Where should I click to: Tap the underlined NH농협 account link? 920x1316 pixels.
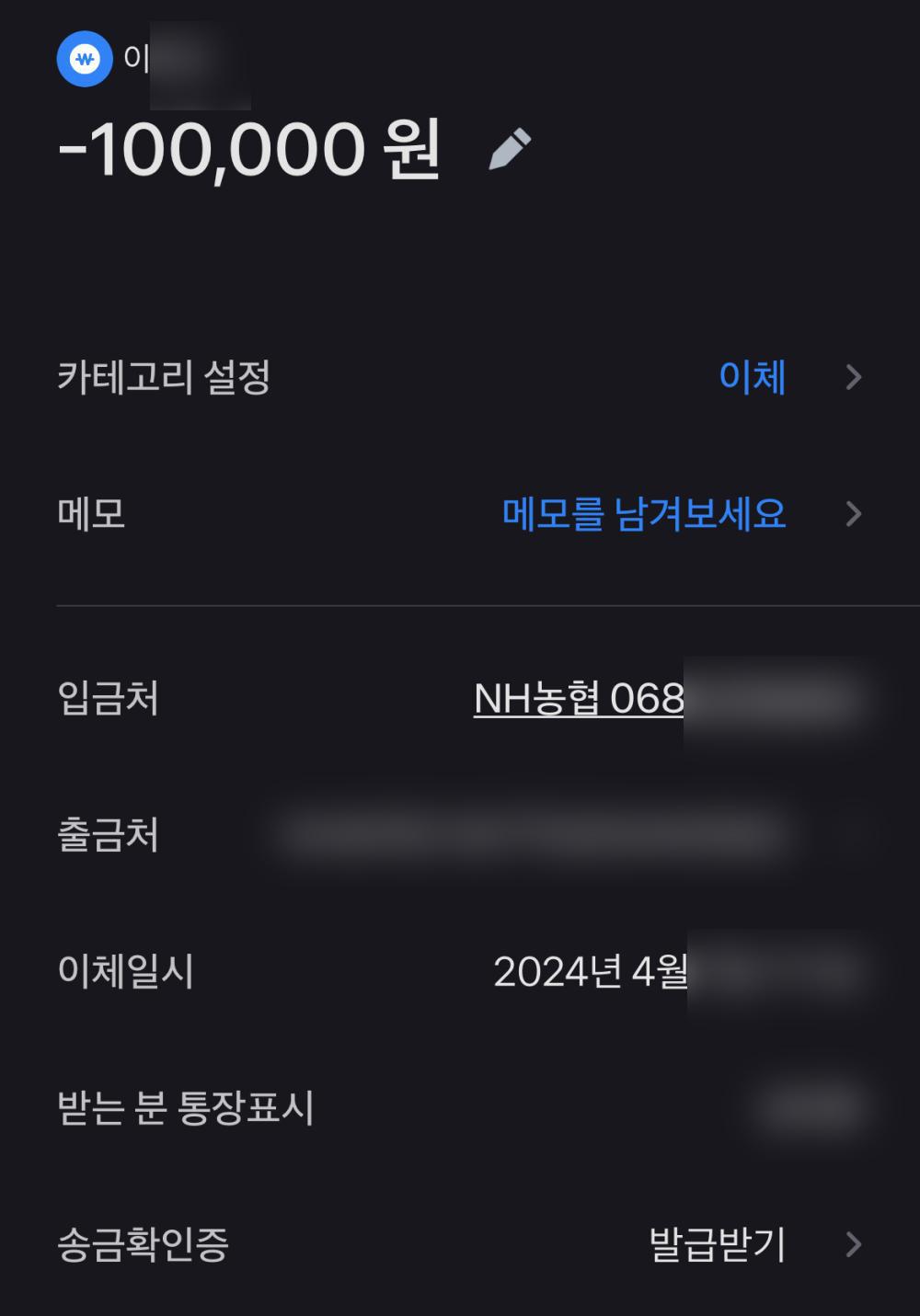pyautogui.click(x=579, y=700)
